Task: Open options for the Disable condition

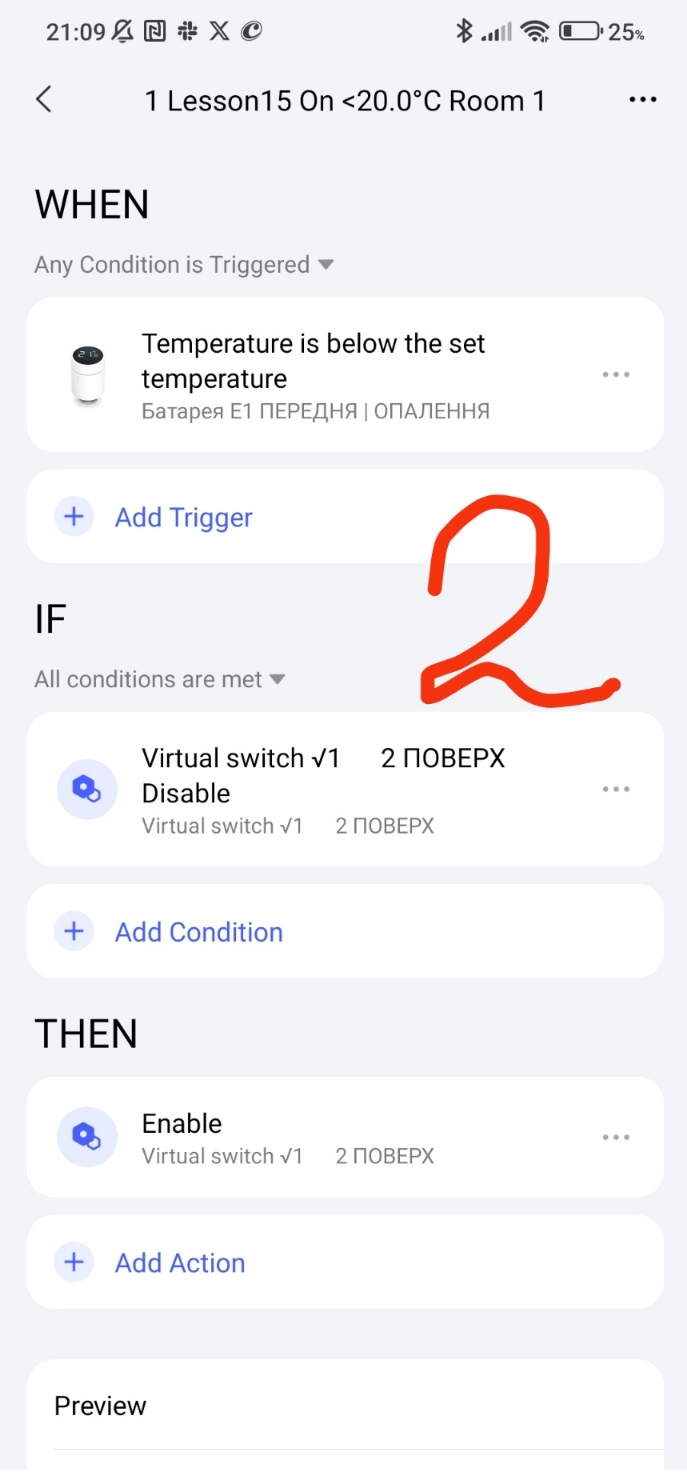Action: point(616,789)
